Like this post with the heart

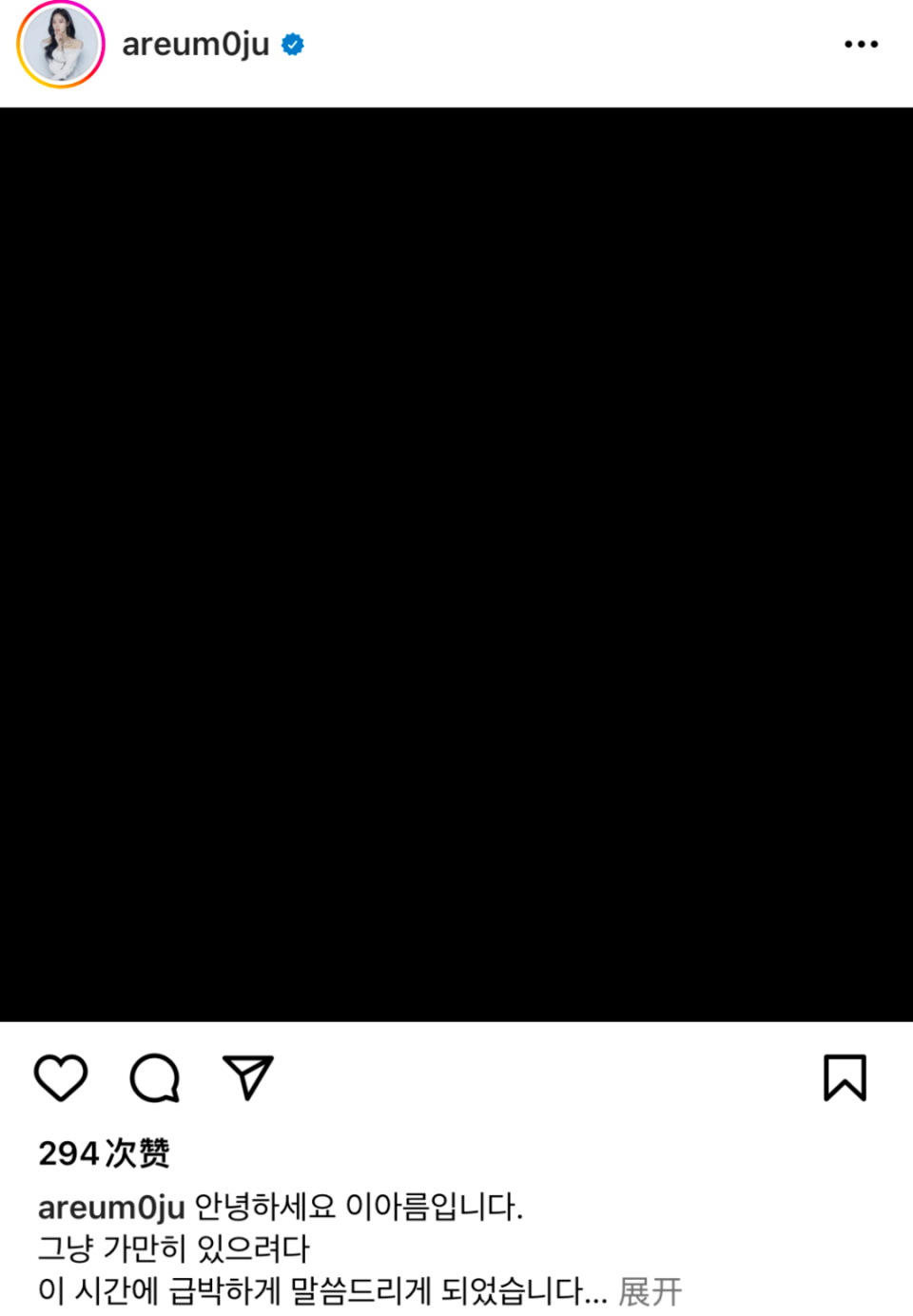(61, 1077)
